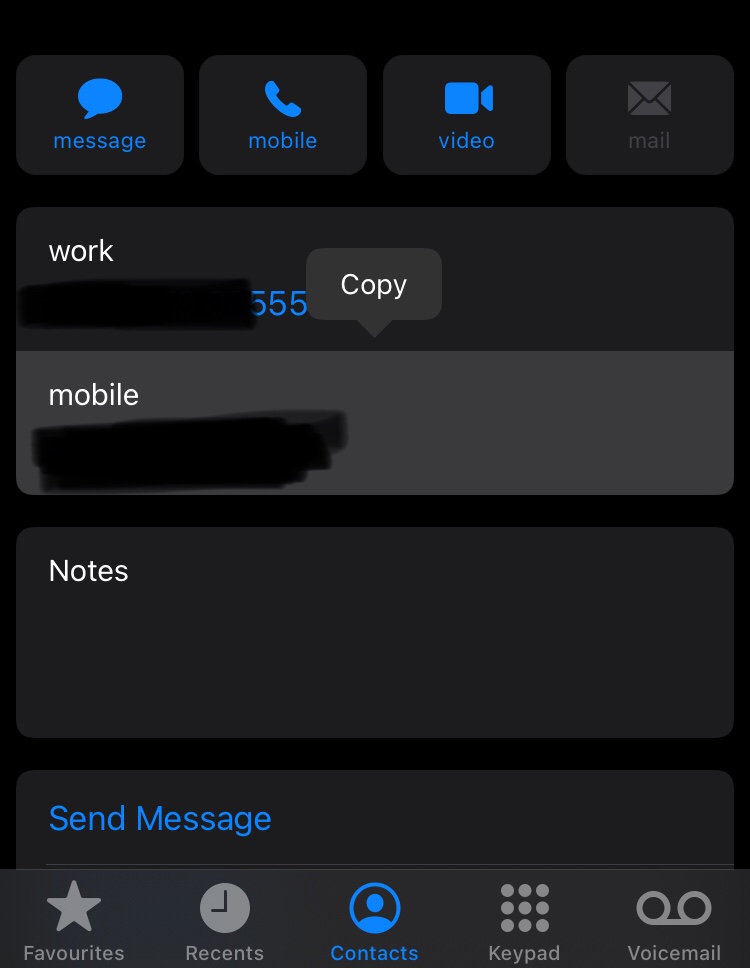Switch to the Recents tab

click(224, 922)
